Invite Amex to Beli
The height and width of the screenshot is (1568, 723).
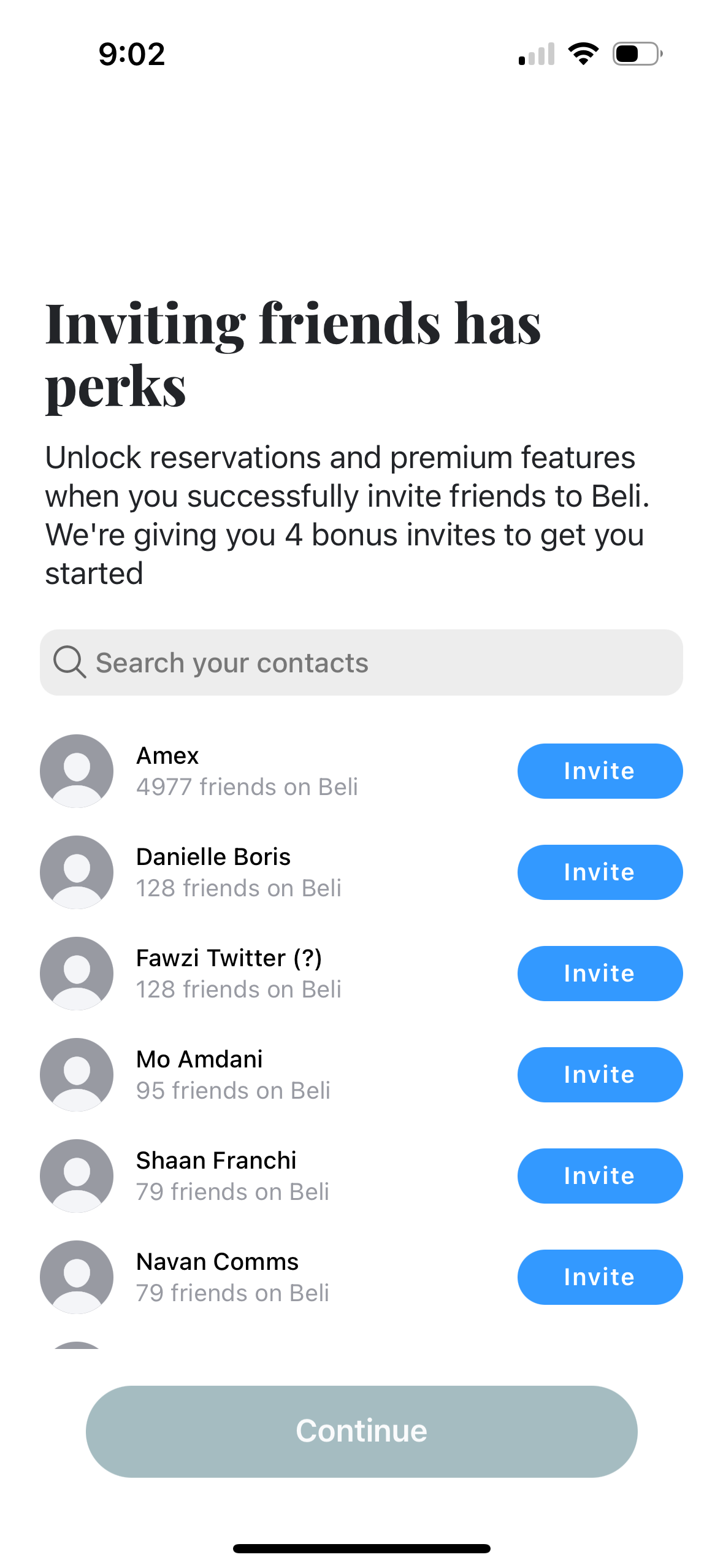tap(599, 771)
